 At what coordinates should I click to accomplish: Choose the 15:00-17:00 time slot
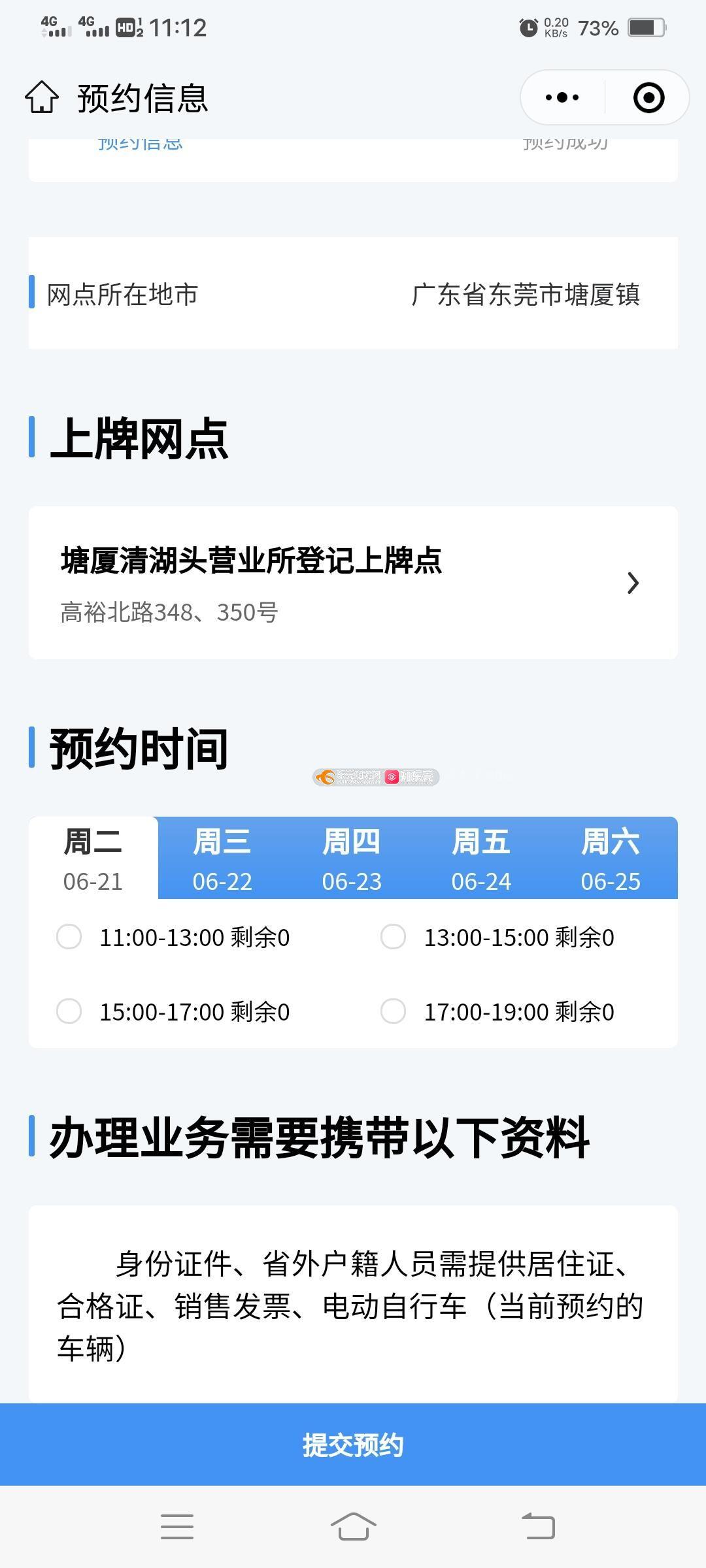(x=173, y=1011)
